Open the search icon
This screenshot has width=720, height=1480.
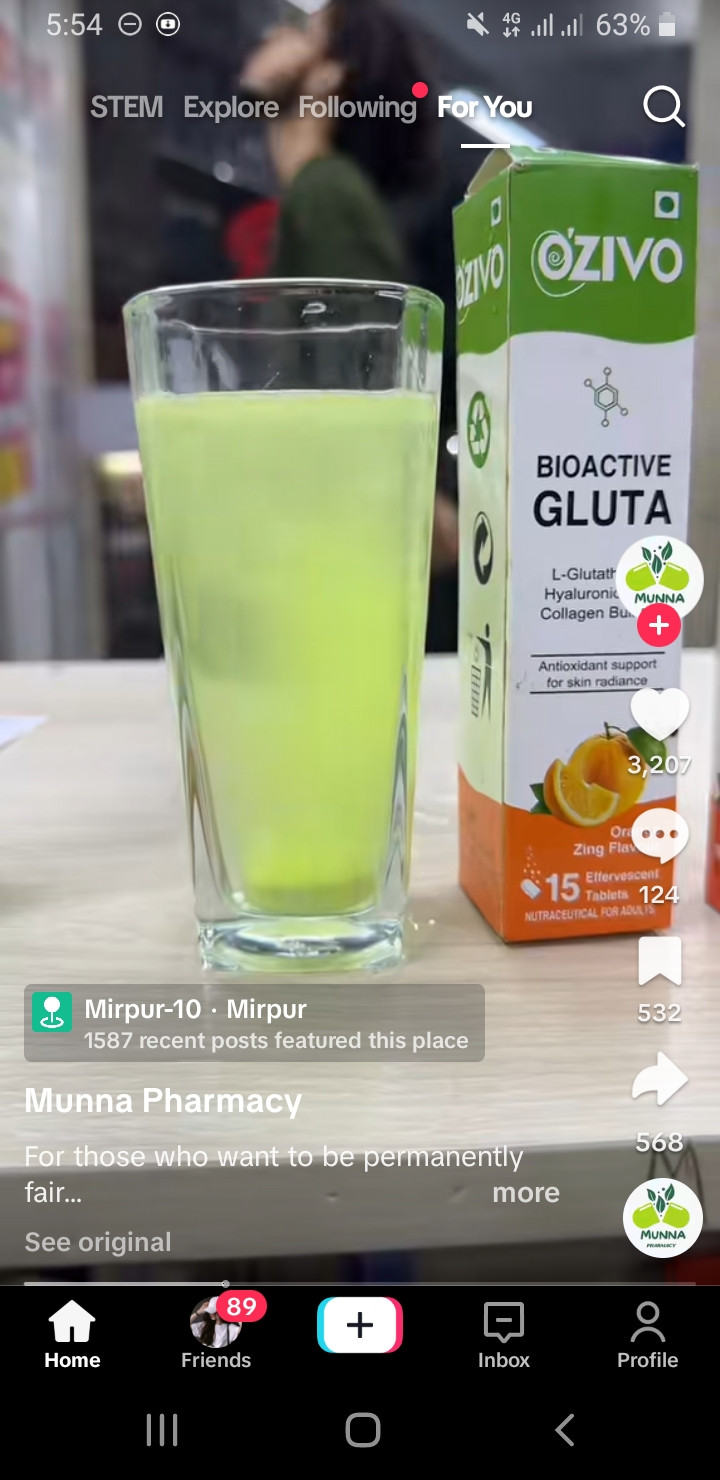click(x=663, y=106)
